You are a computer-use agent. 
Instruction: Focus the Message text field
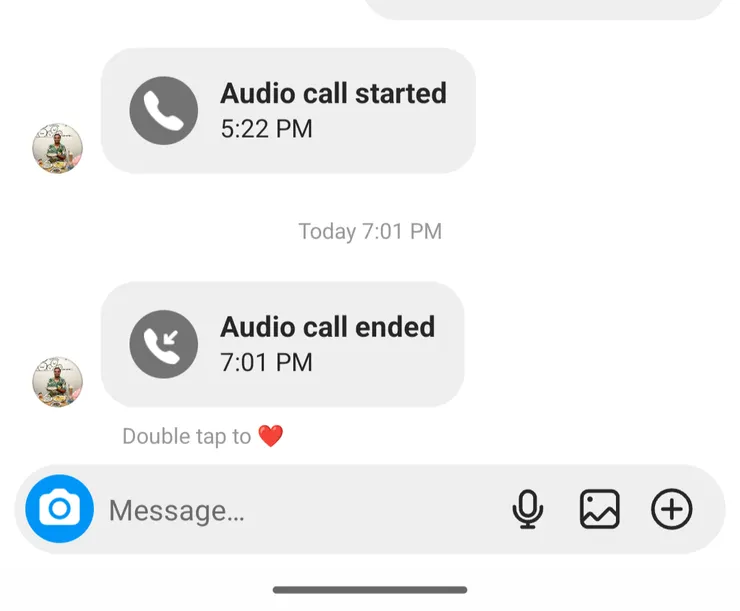[x=302, y=510]
